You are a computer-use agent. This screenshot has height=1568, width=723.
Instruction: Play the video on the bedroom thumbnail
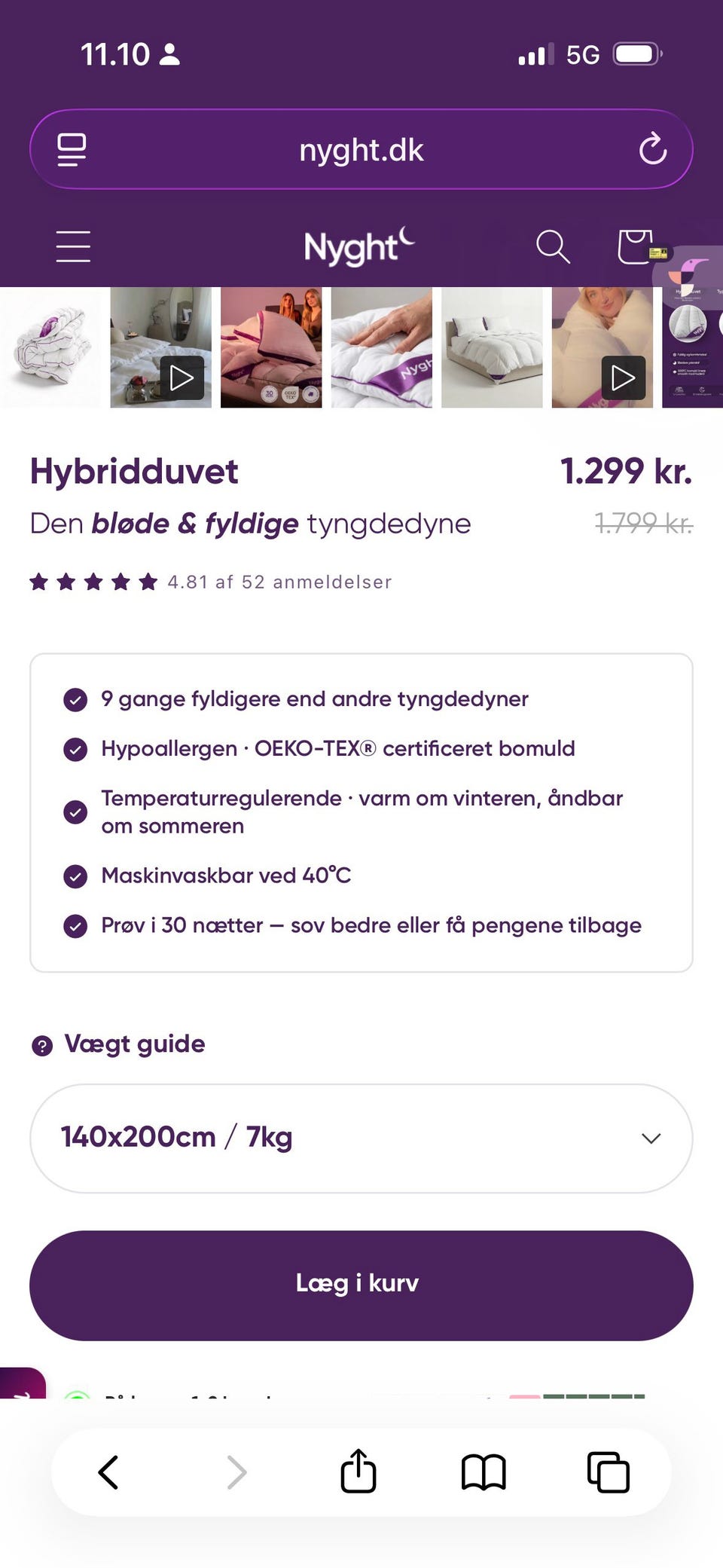point(181,378)
